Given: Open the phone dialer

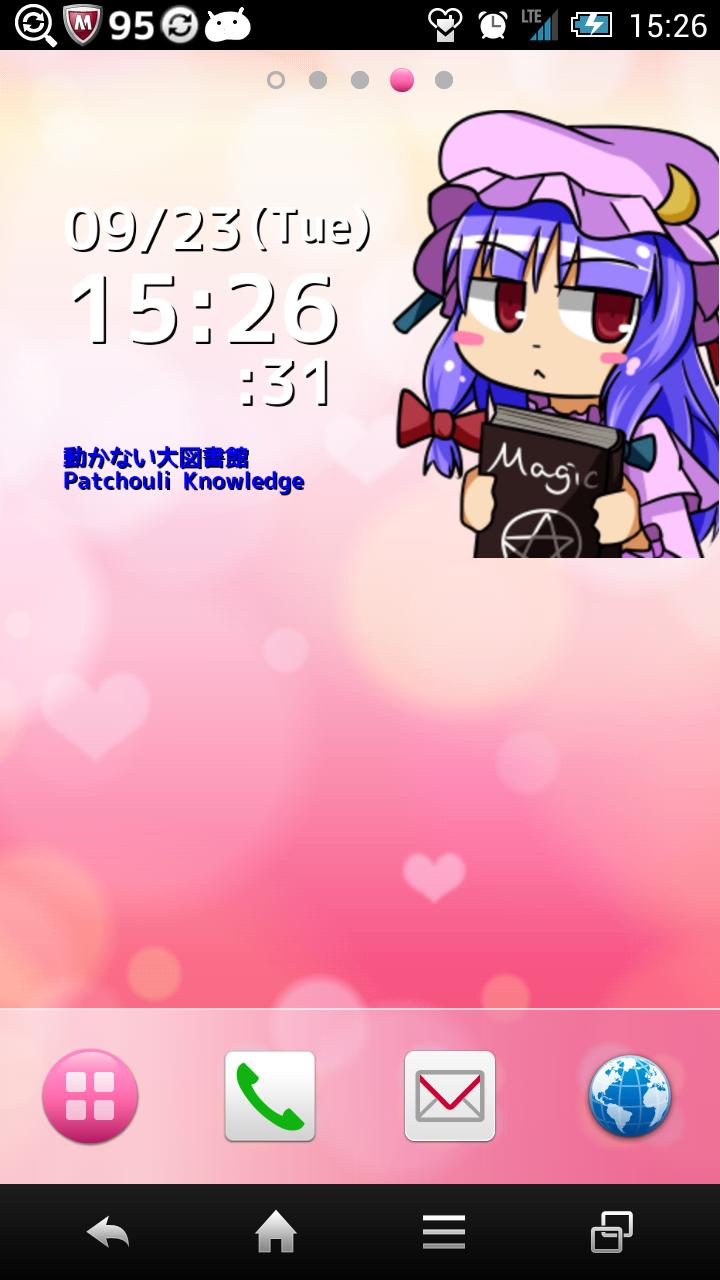Looking at the screenshot, I should (270, 1096).
